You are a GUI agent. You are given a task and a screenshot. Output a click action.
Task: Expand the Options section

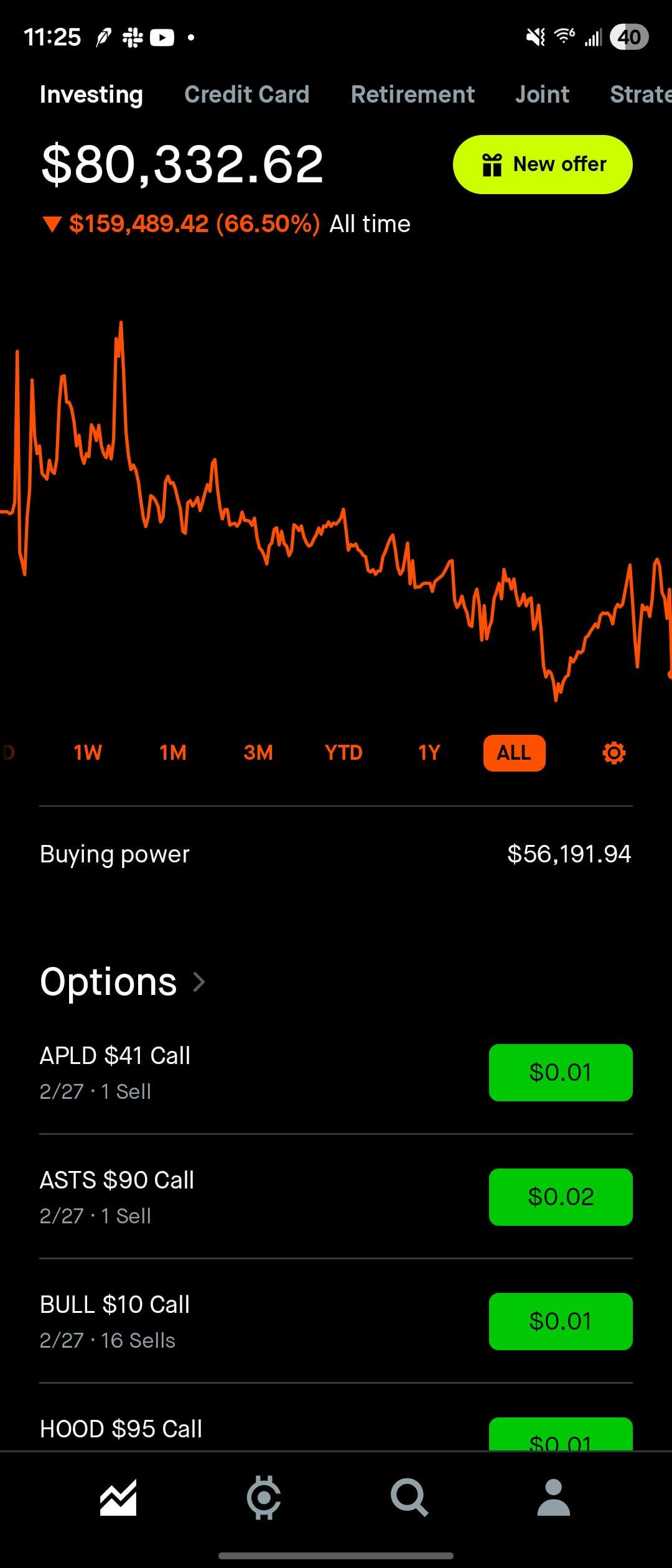click(123, 982)
